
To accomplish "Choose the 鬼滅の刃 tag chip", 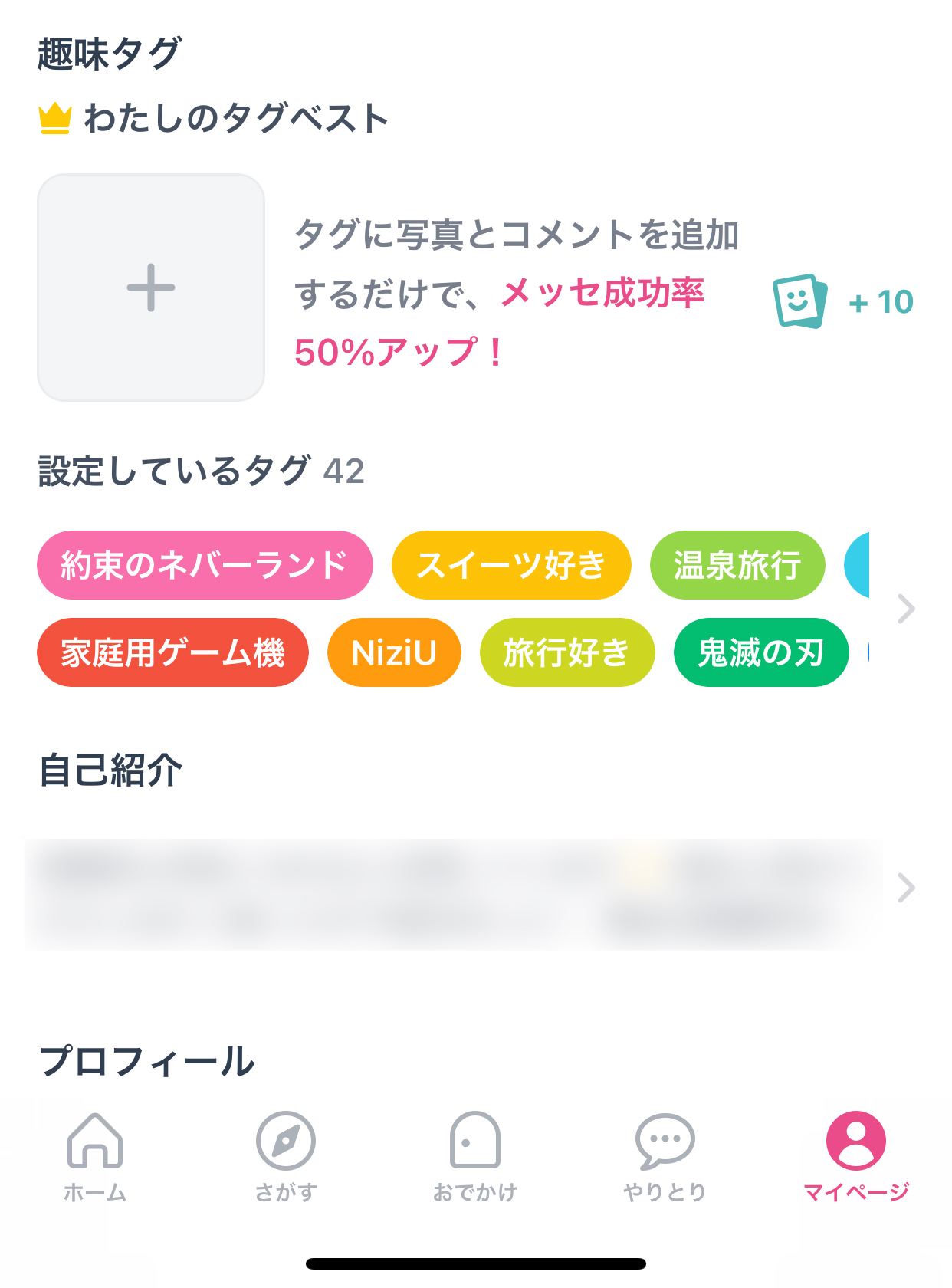I will pos(760,652).
